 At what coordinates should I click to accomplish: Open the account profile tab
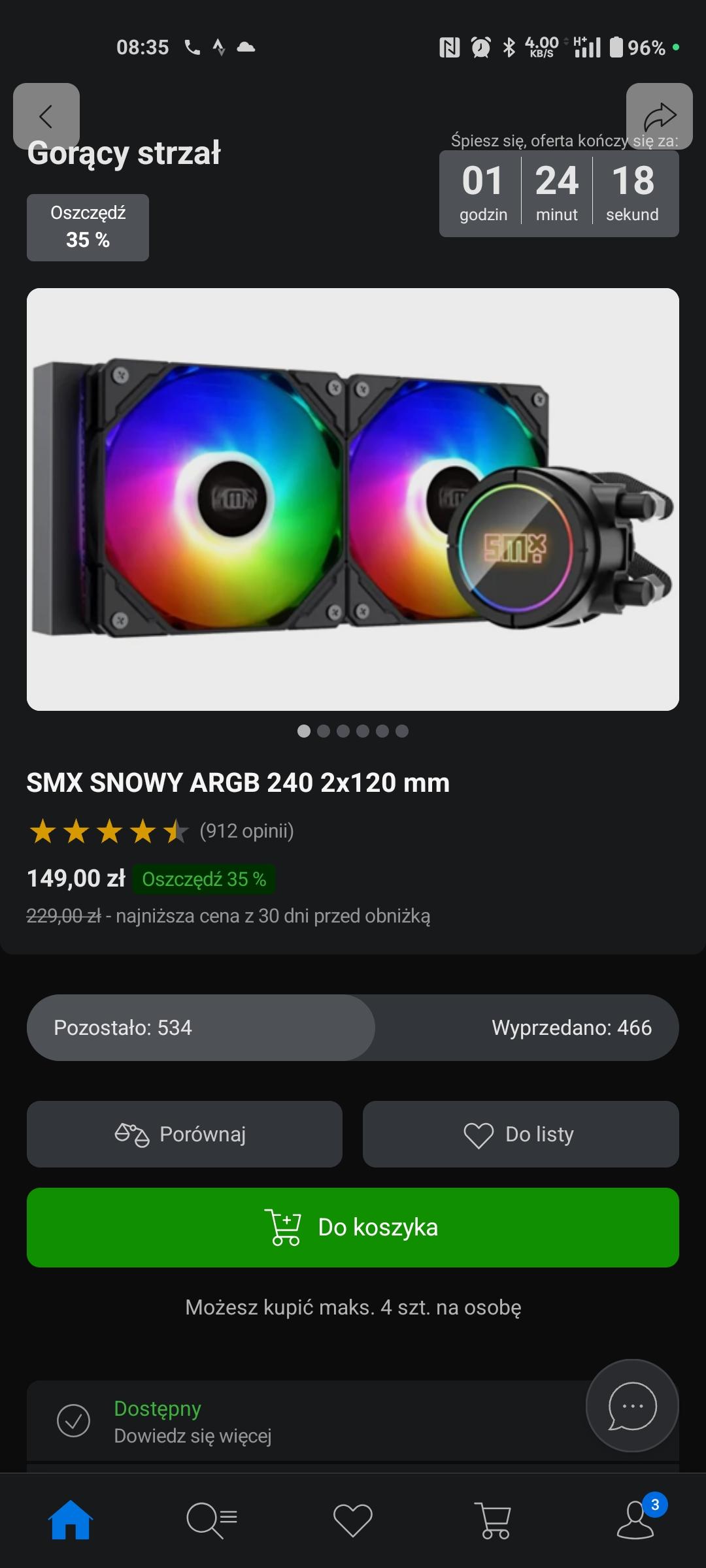tap(635, 1520)
